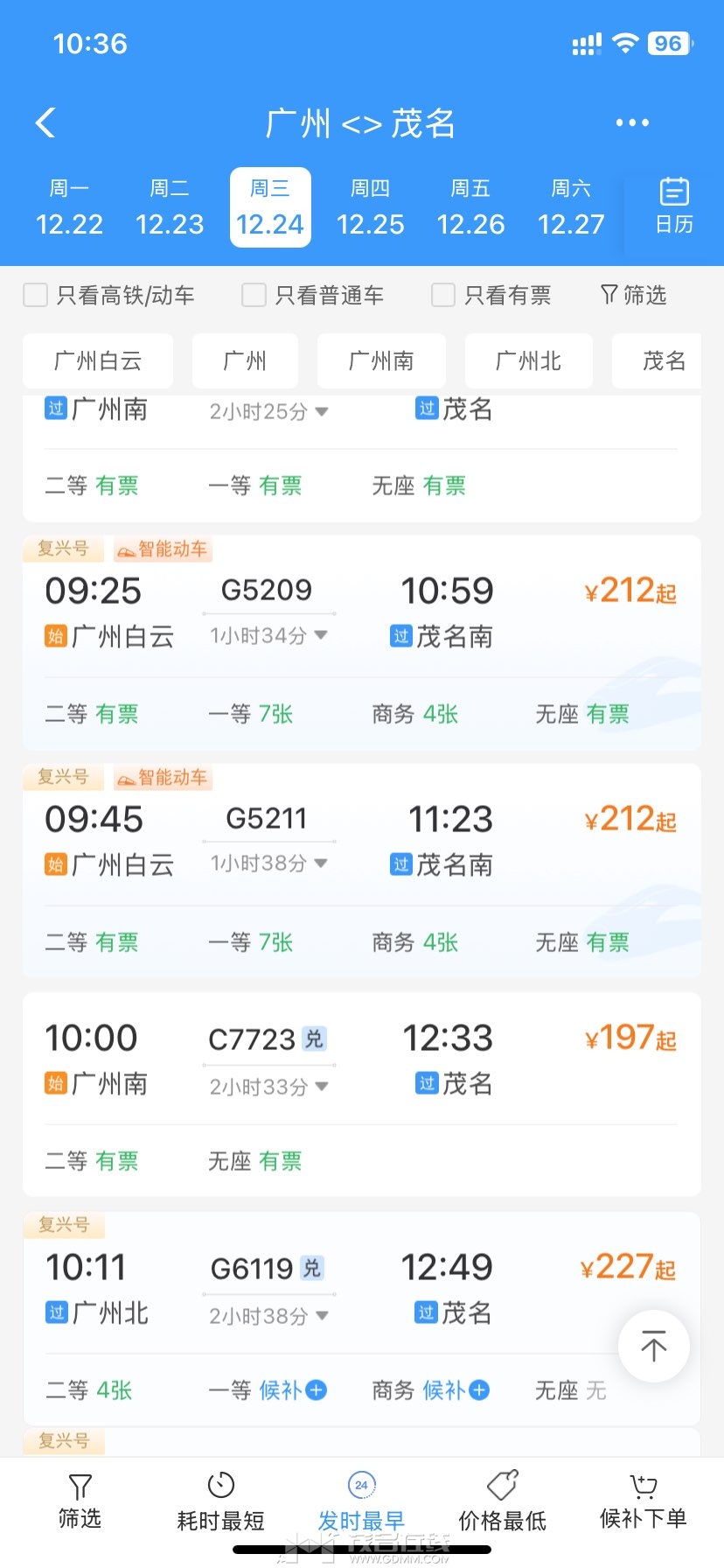Expand the 1小时34分 stops for G5209
Screen dimensions: 724x1568
point(268,635)
